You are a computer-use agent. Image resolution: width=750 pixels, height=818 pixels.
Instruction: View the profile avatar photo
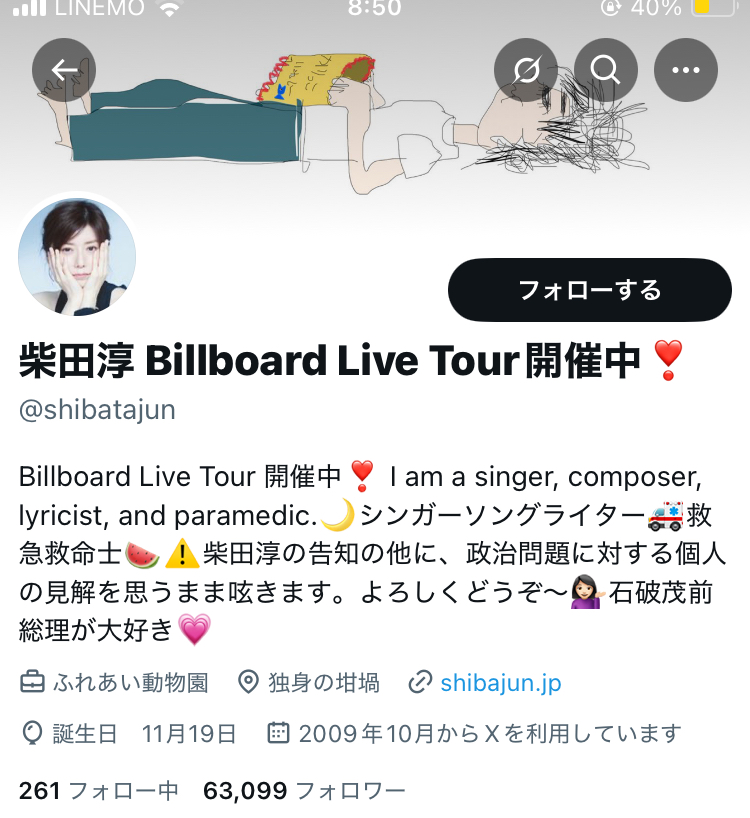(77, 257)
